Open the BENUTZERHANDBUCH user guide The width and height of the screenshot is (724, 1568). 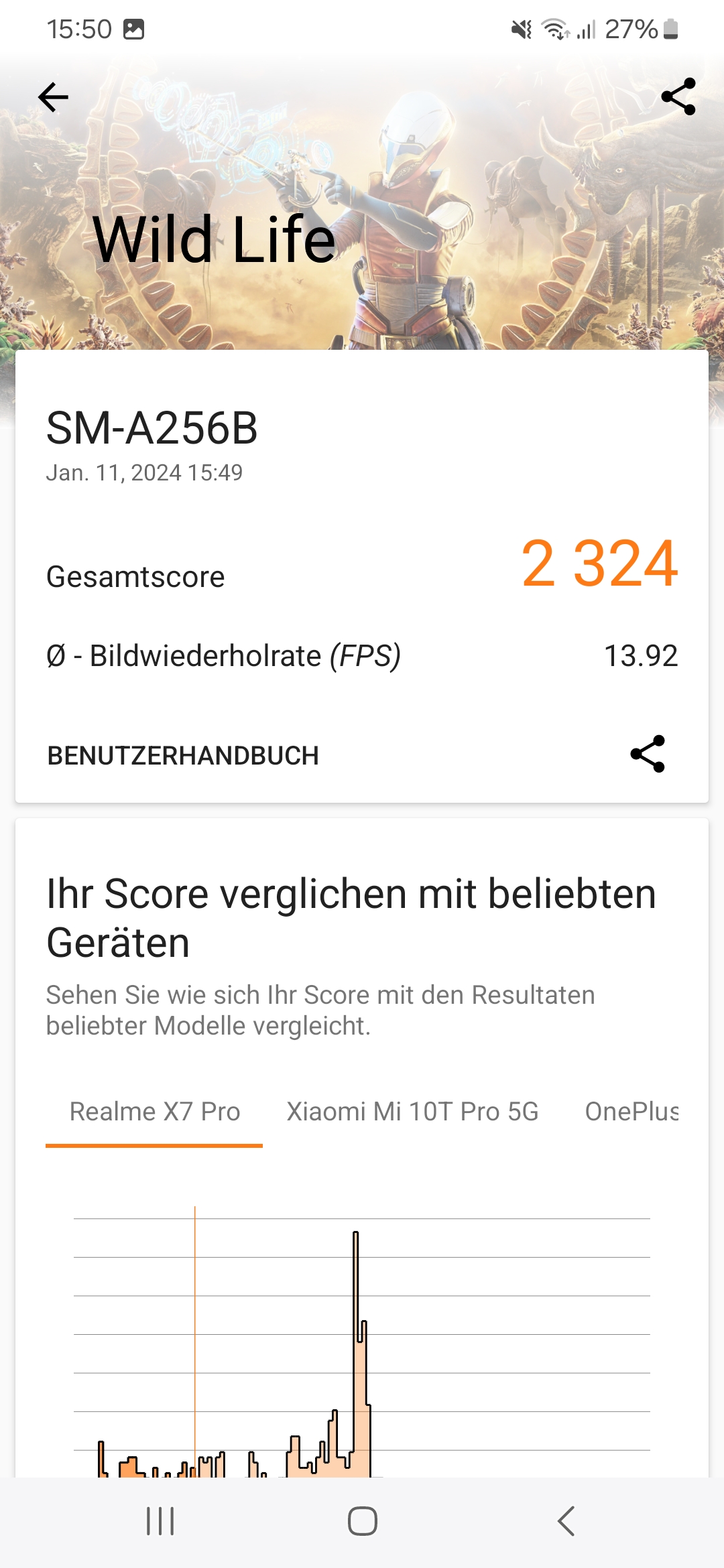(x=183, y=755)
